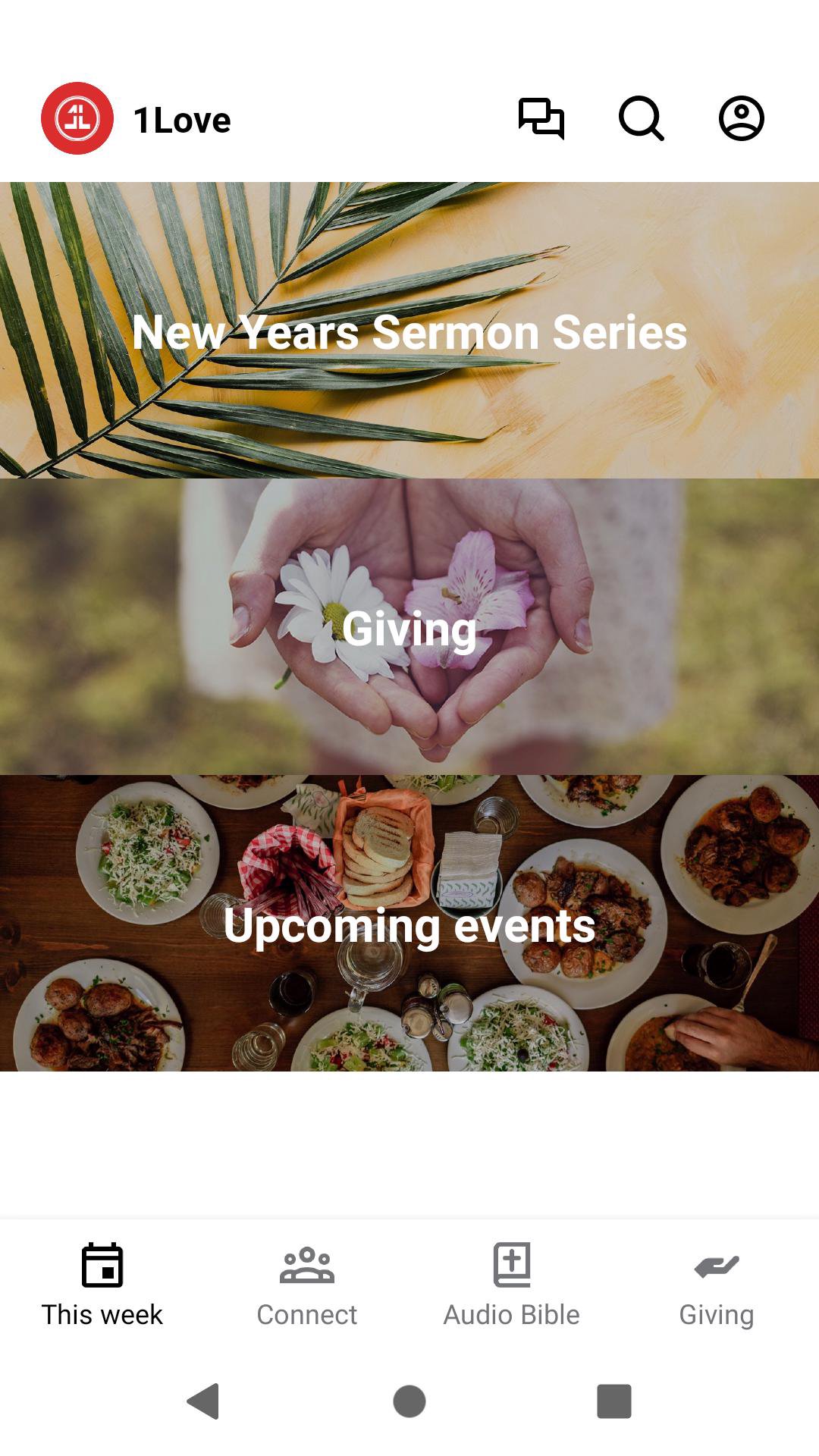Viewport: 819px width, 1456px height.
Task: Open the Giving card with flowers
Action: coord(409,626)
